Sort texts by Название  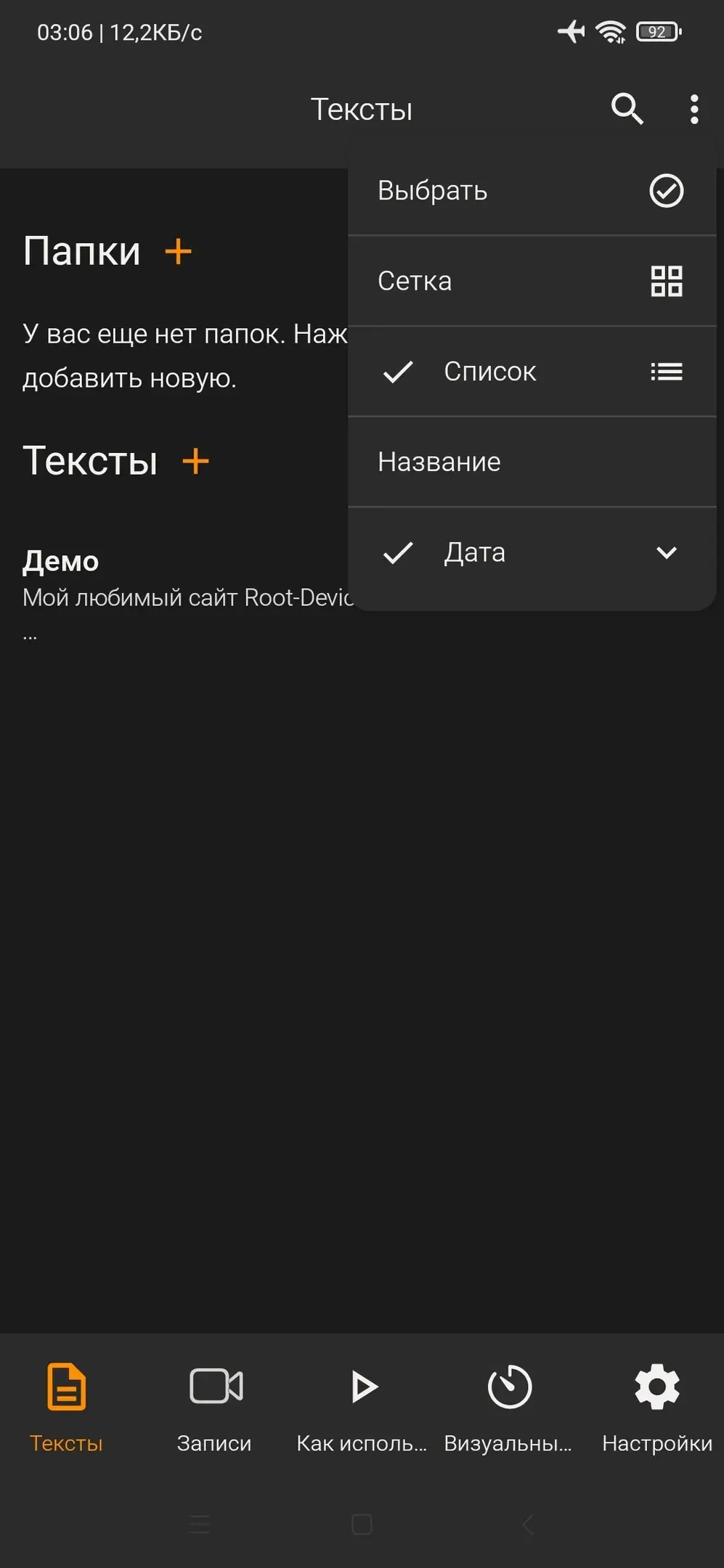pyautogui.click(x=532, y=462)
